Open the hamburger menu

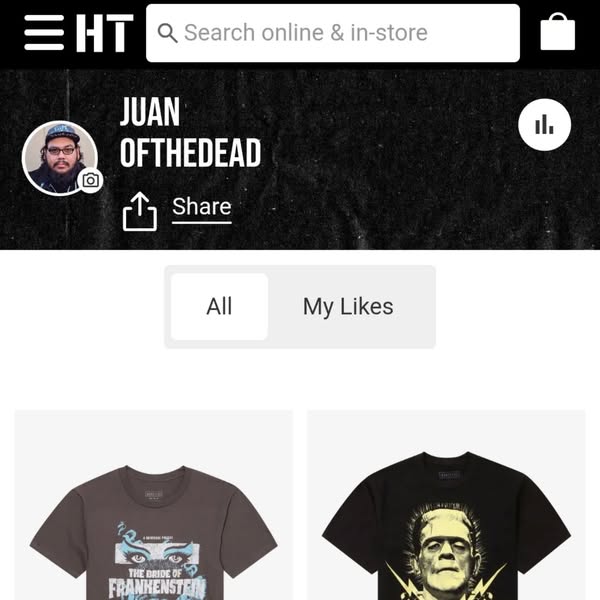tap(43, 33)
